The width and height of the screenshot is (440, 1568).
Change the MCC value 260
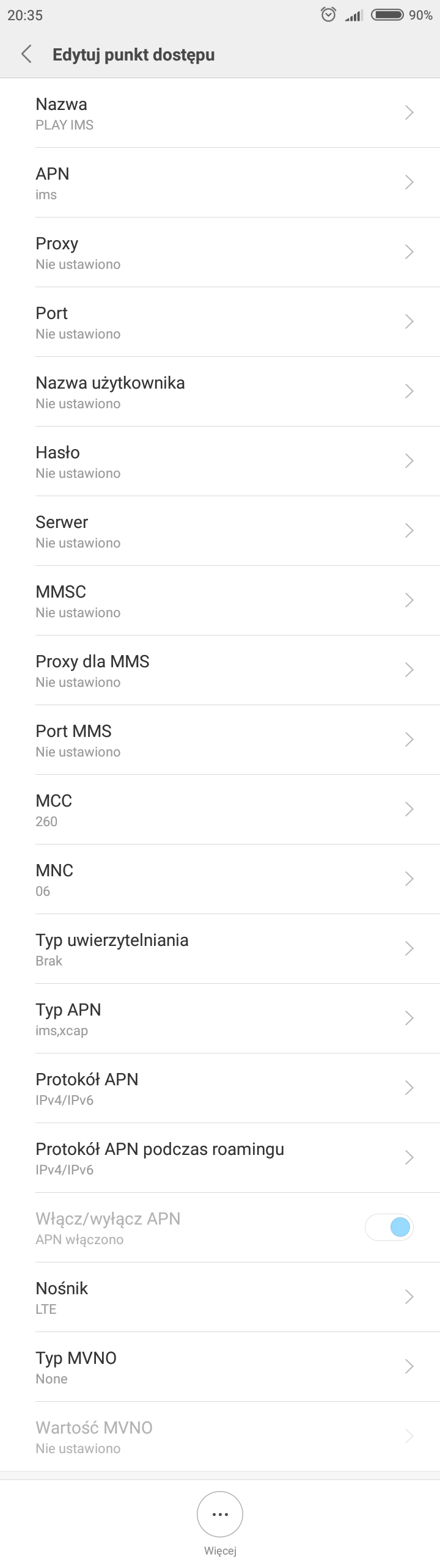[220, 810]
